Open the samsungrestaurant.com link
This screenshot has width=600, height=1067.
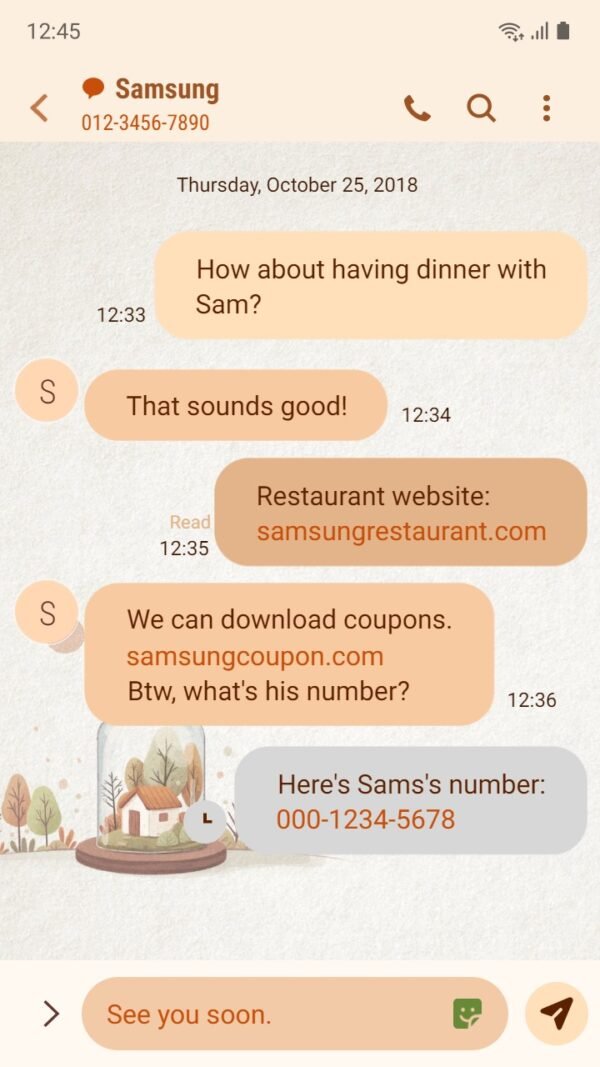pos(401,531)
